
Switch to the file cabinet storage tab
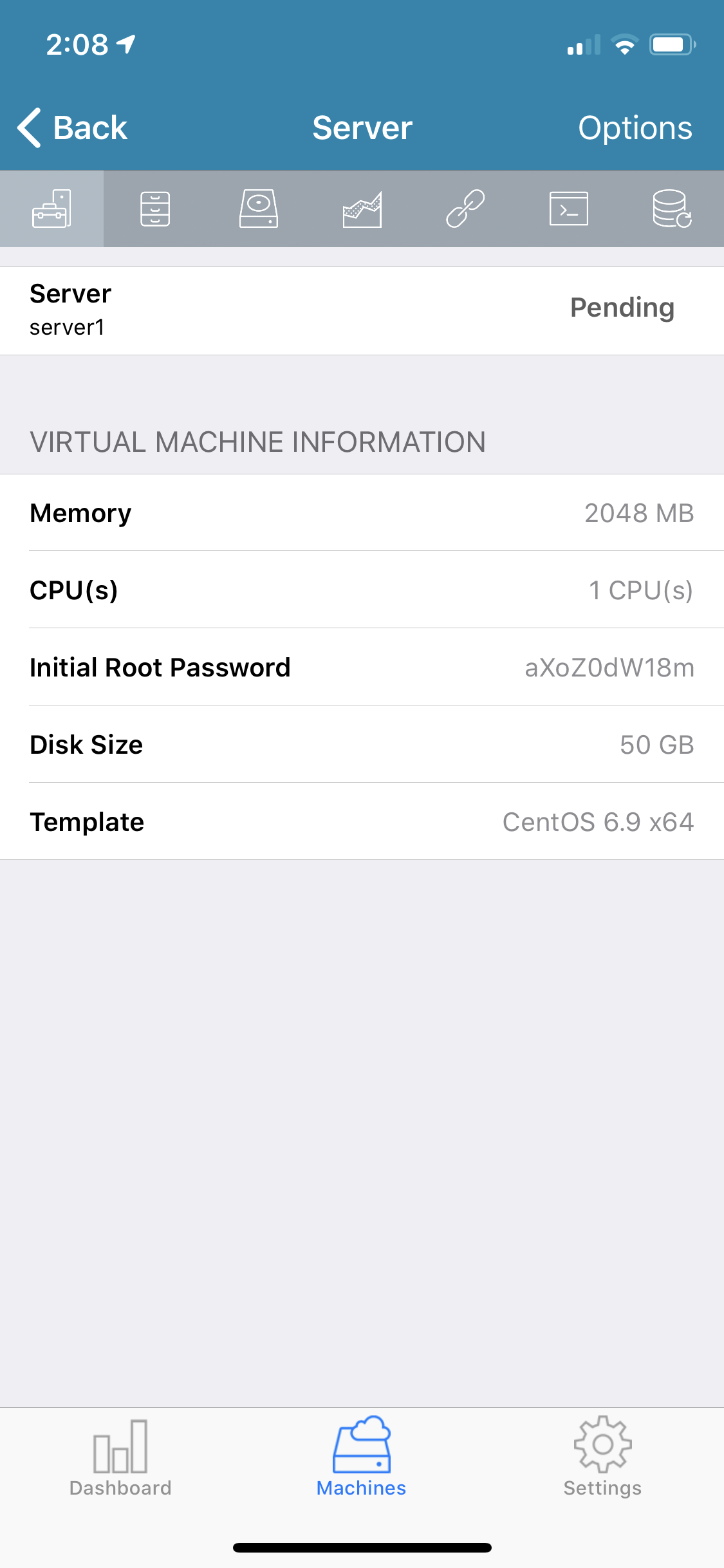[x=155, y=209]
